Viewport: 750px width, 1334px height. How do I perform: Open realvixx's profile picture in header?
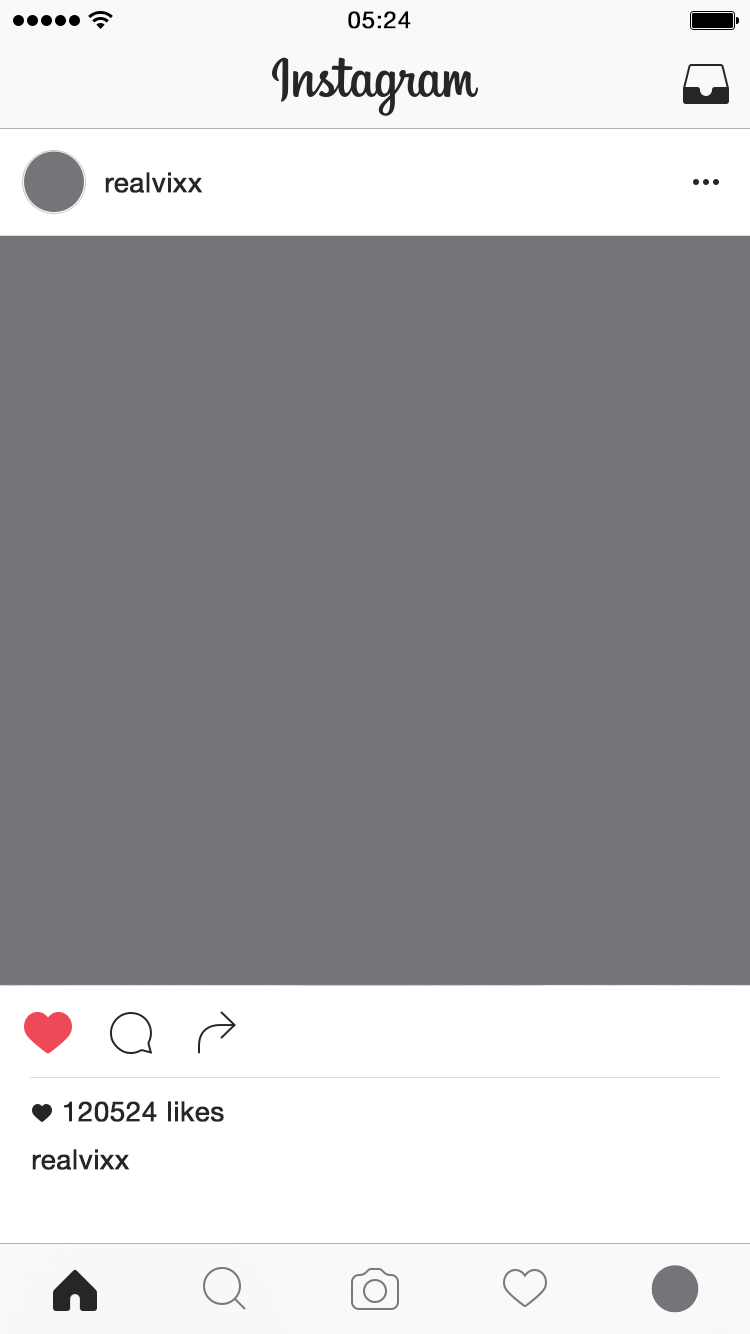click(x=54, y=182)
